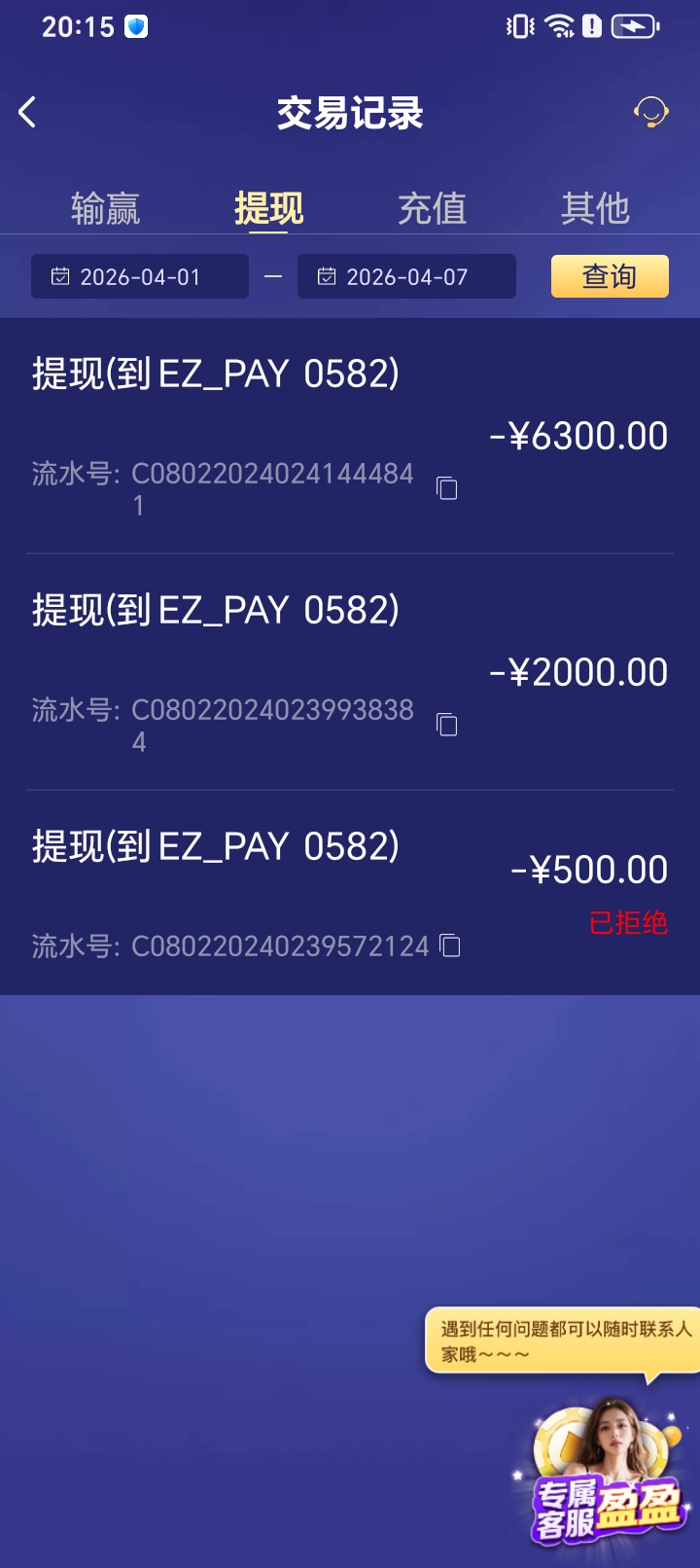Open the 其他 transactions tab
This screenshot has width=700, height=1568.
[x=596, y=207]
